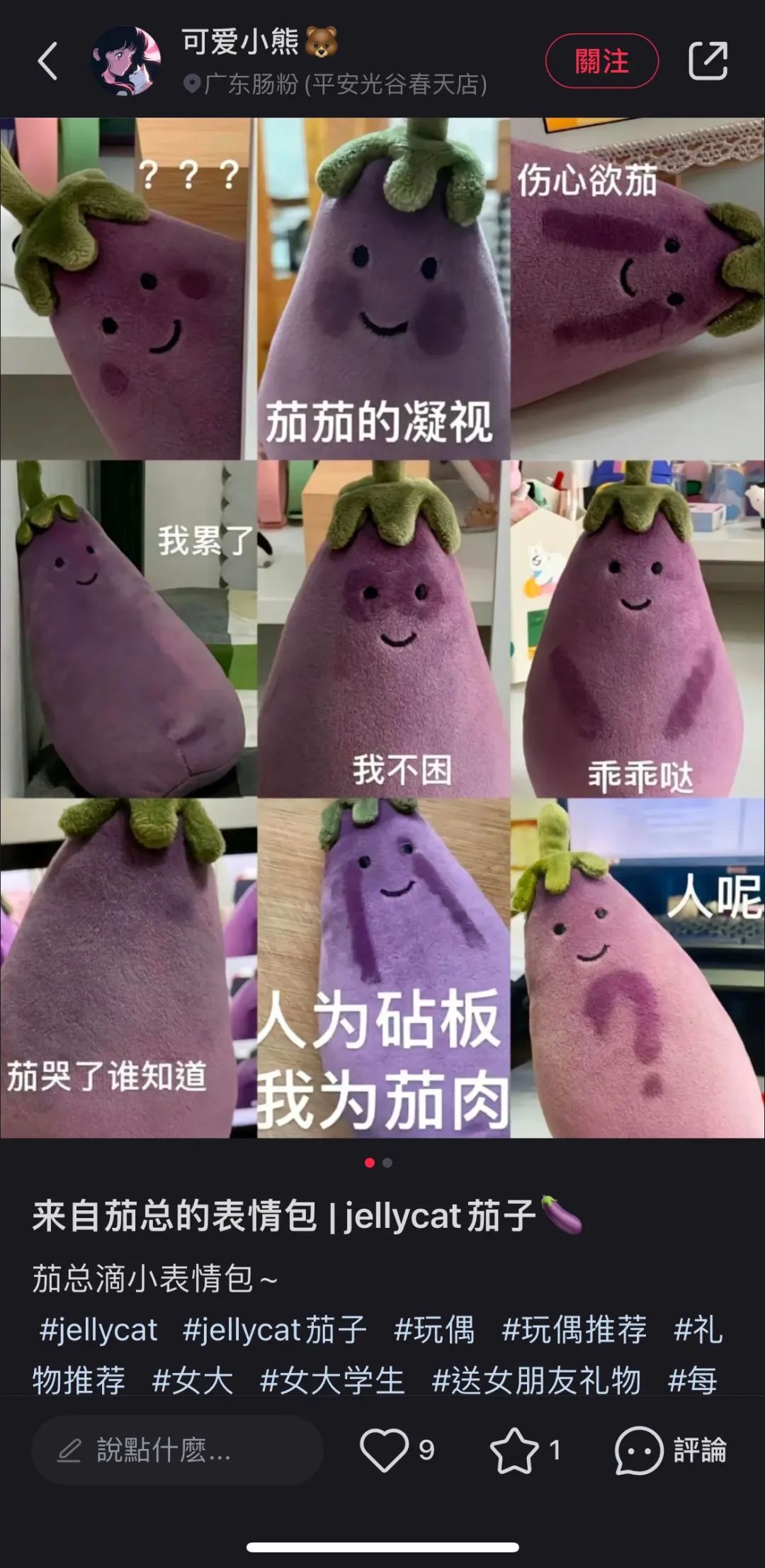This screenshot has height=1568, width=765.
Task: Open the 評論 comments section
Action: tap(671, 1450)
